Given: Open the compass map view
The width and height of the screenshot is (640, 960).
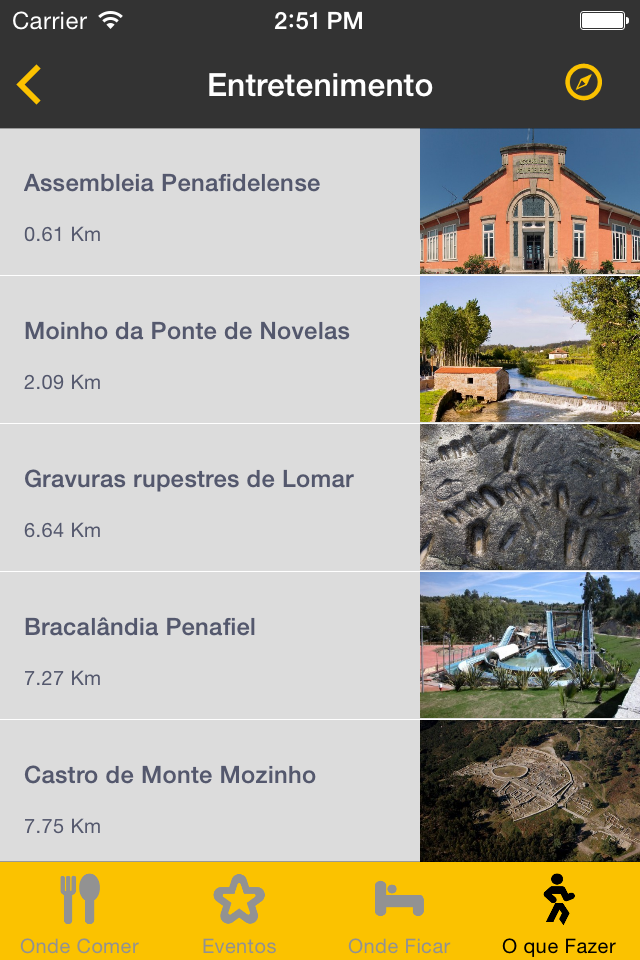Looking at the screenshot, I should pos(583,83).
